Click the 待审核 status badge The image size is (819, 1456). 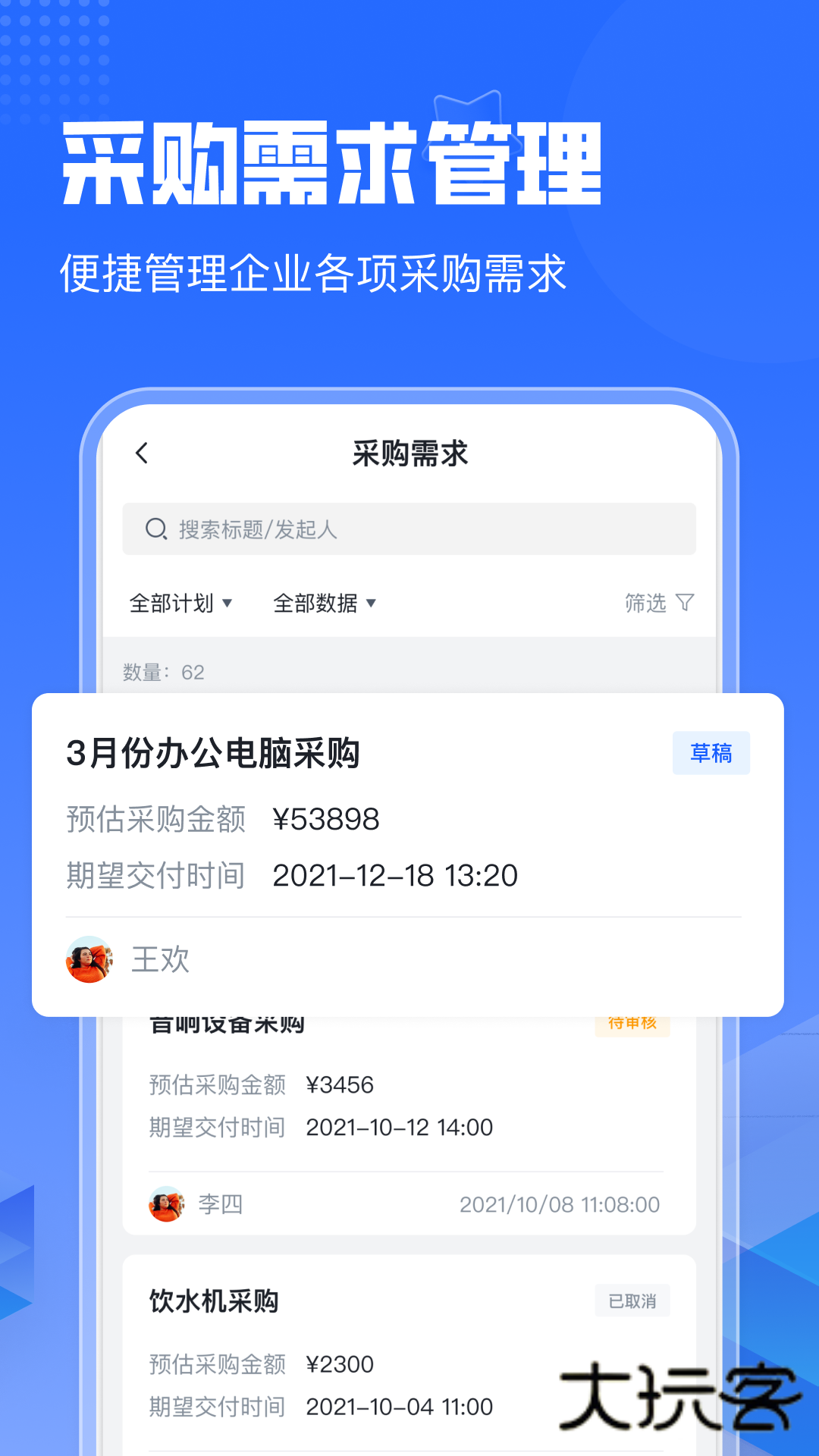click(632, 1023)
